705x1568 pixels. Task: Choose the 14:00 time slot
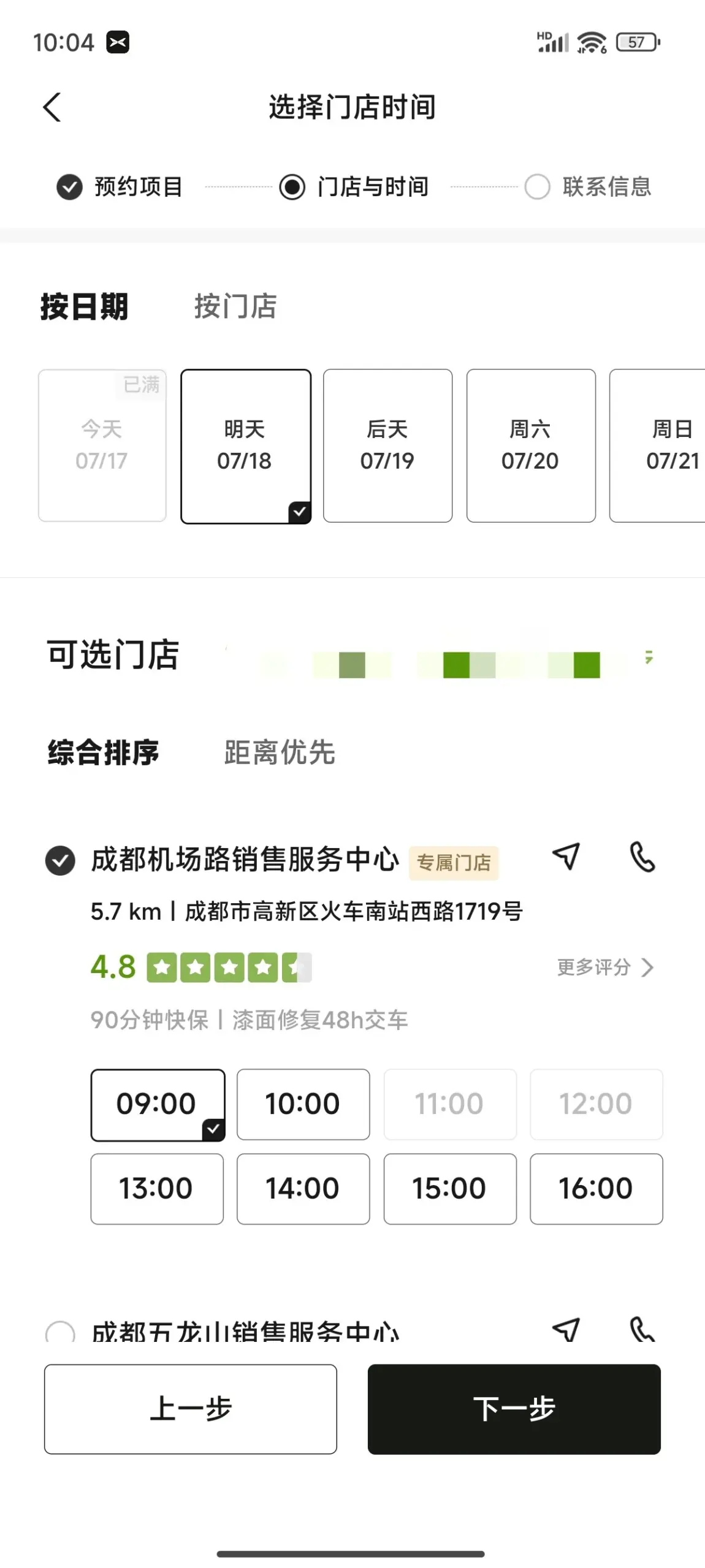pos(303,1189)
